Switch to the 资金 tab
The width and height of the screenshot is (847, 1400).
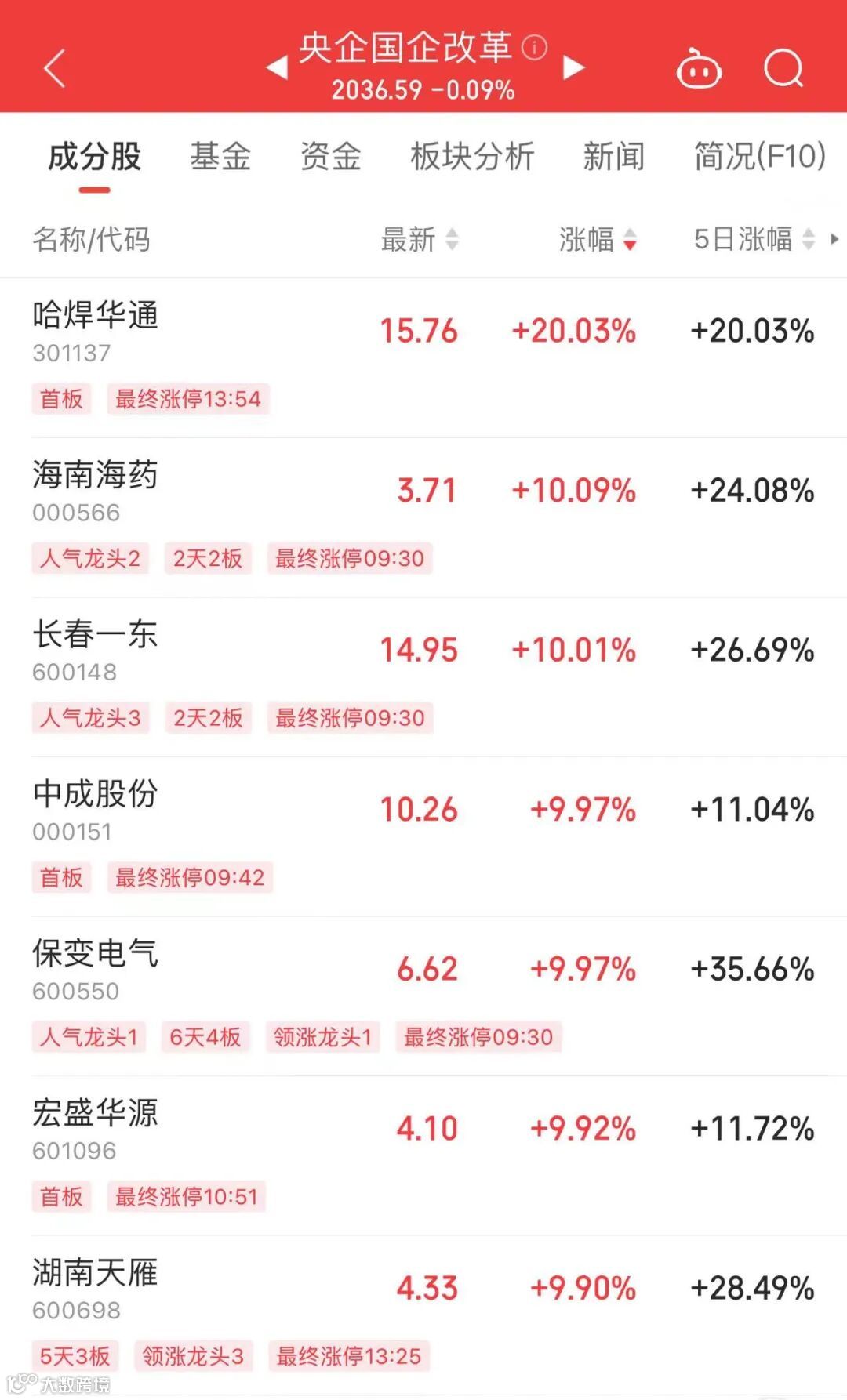point(331,157)
